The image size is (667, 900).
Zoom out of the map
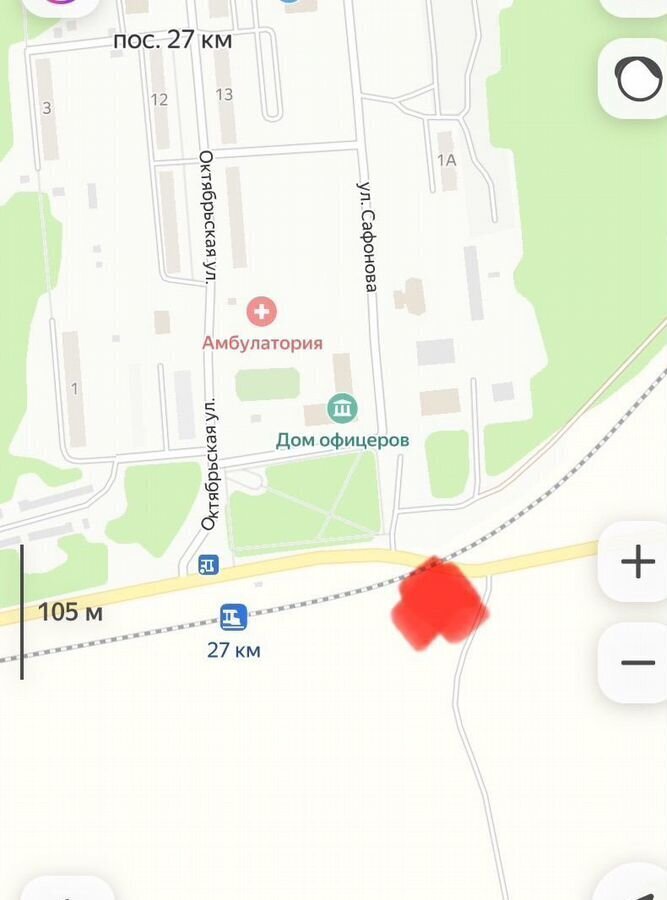coord(637,662)
